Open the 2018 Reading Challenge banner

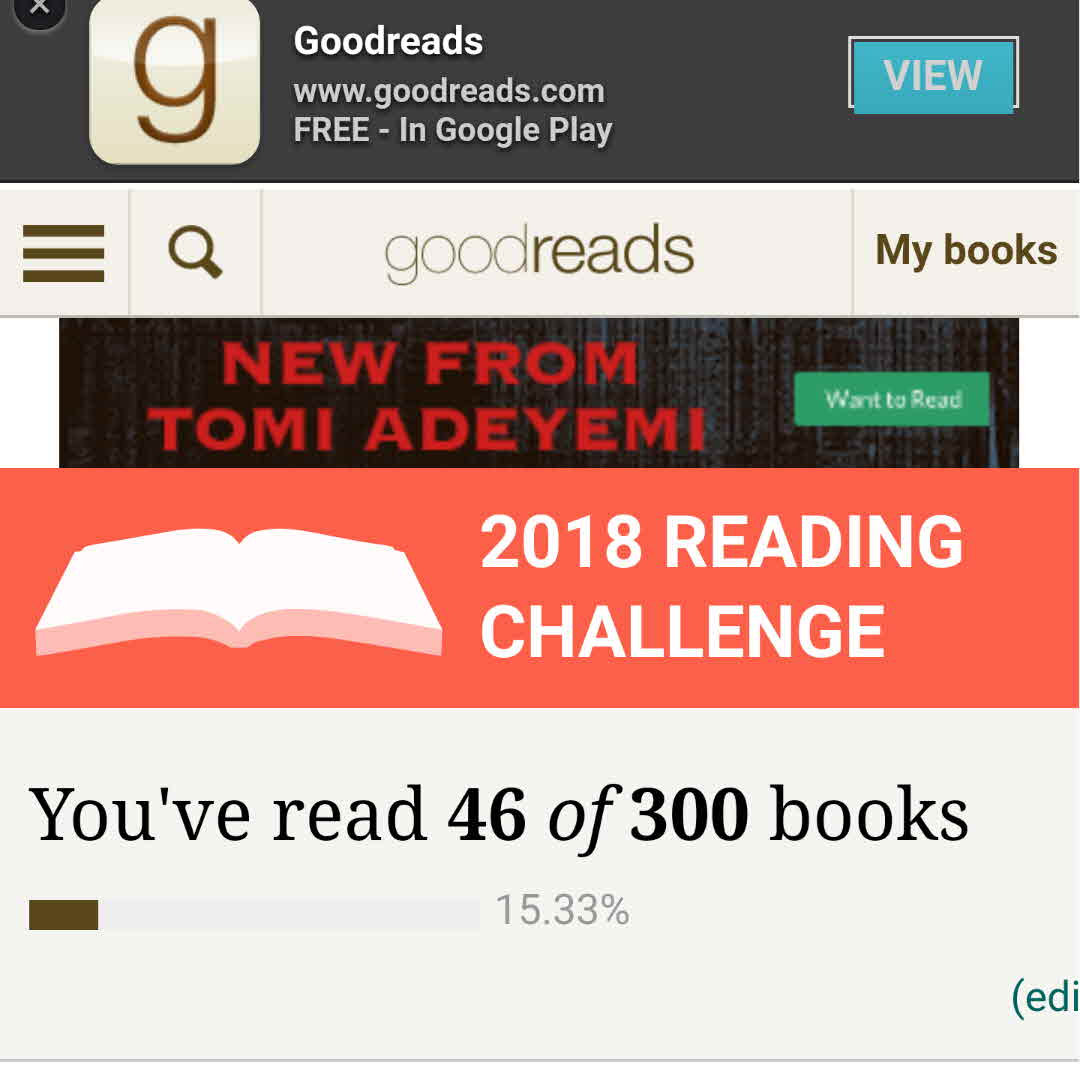pos(540,587)
